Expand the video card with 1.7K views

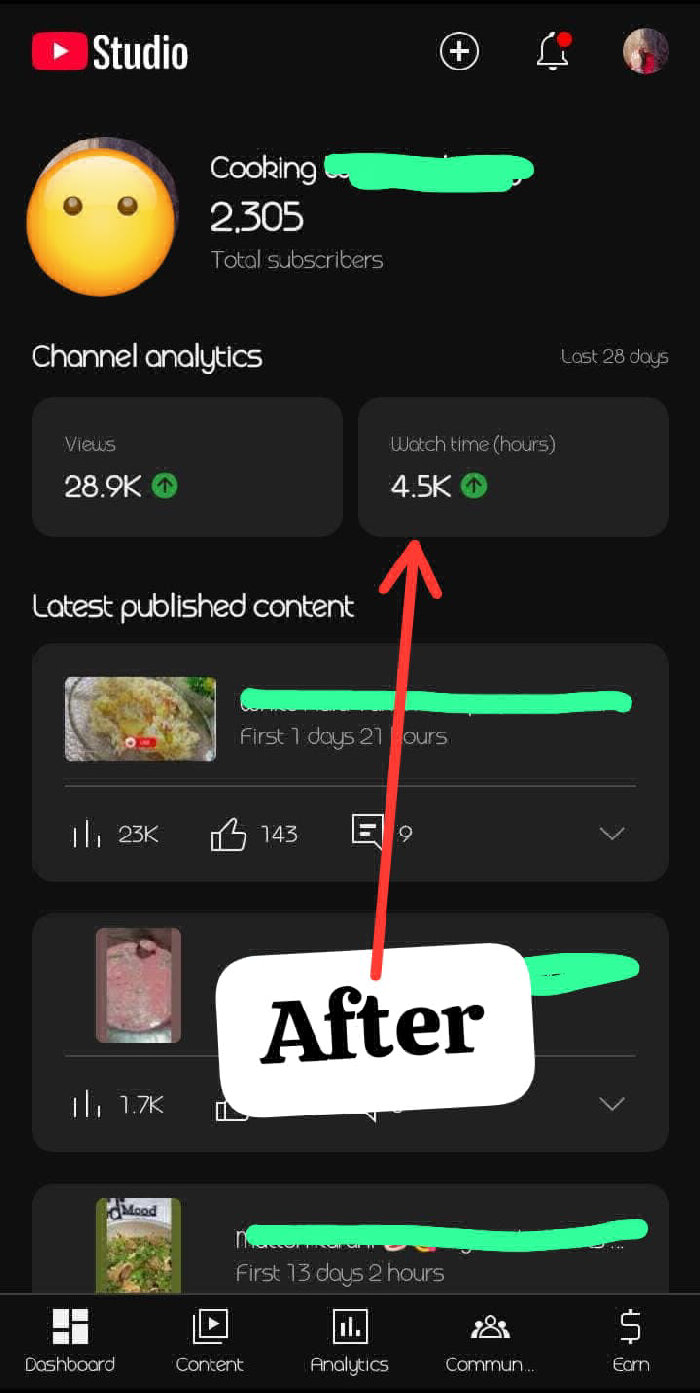[x=611, y=1104]
